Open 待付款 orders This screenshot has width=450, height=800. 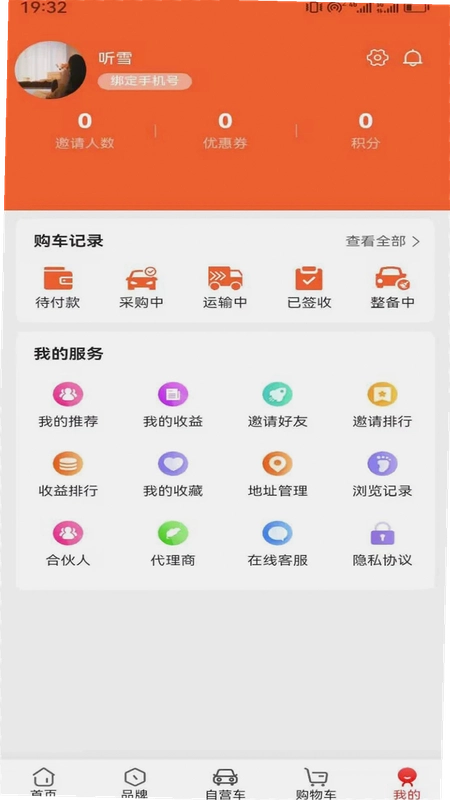click(58, 288)
